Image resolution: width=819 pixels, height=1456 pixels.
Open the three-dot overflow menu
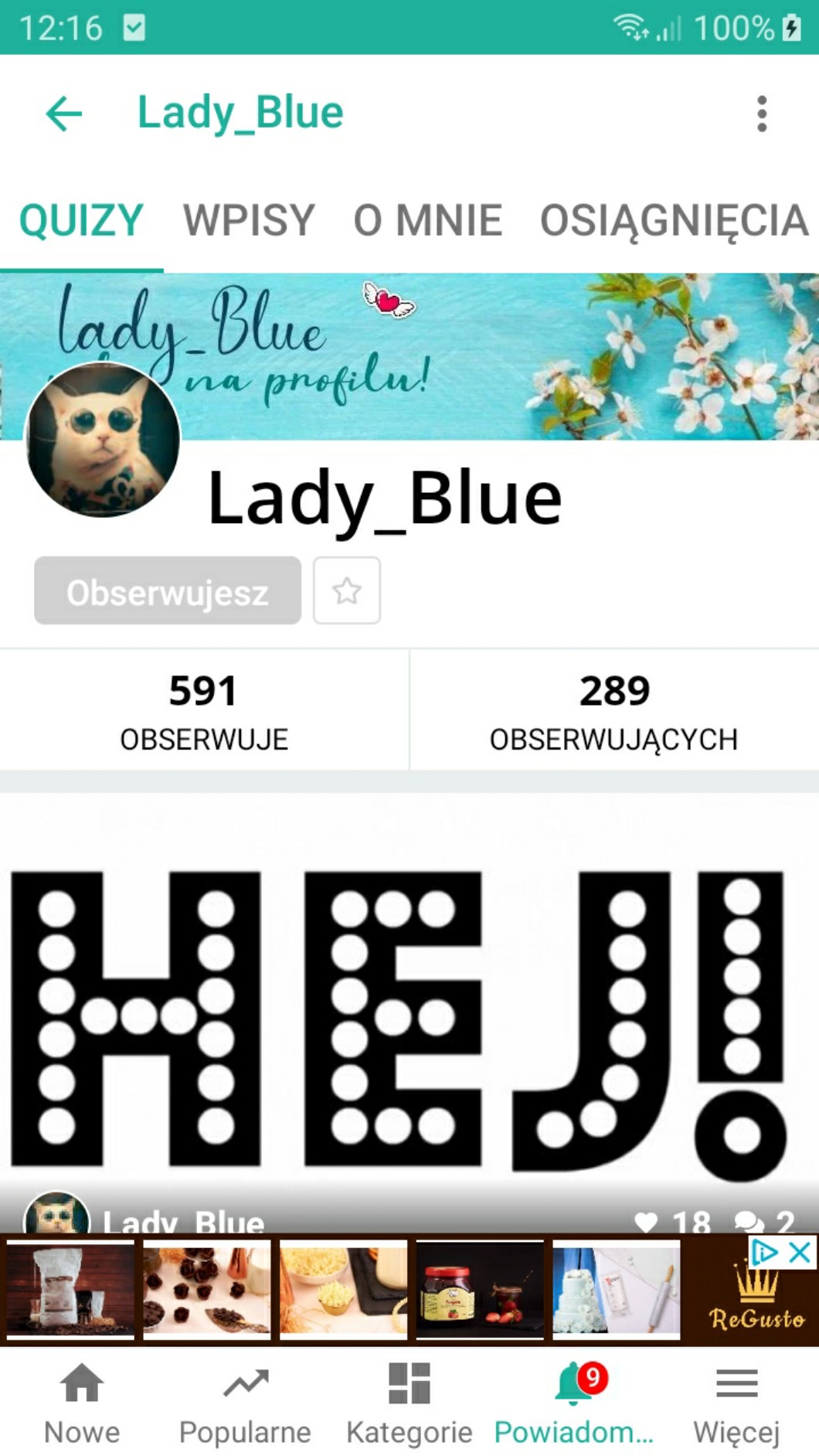(x=762, y=114)
